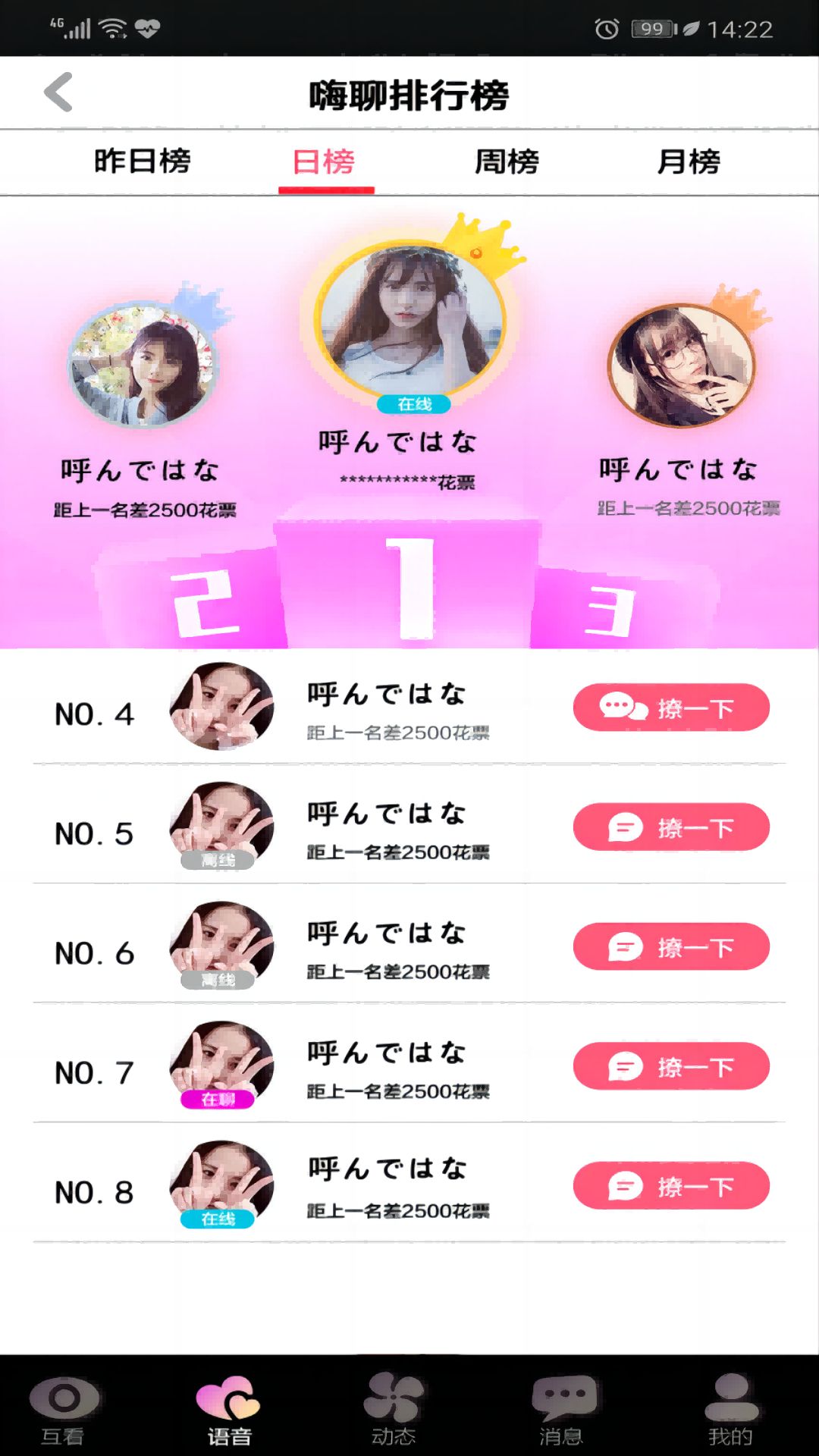Send 撩一下 to the NO. 8 user
Screen dimensions: 819x1456
tap(671, 1186)
